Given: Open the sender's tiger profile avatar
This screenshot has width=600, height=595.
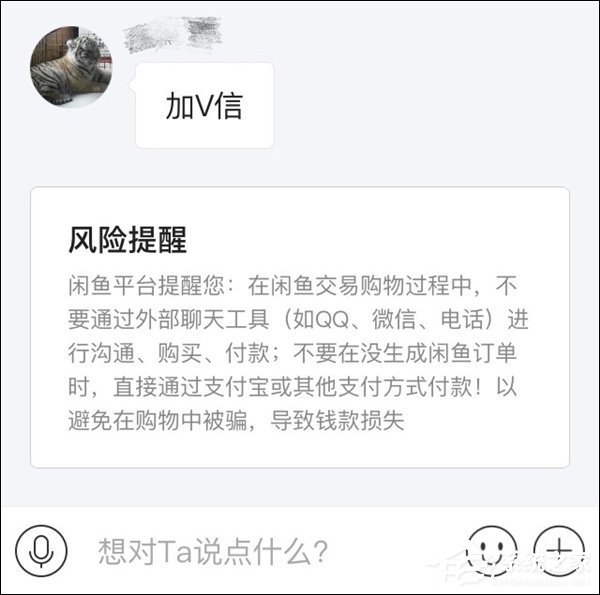Looking at the screenshot, I should [x=71, y=66].
